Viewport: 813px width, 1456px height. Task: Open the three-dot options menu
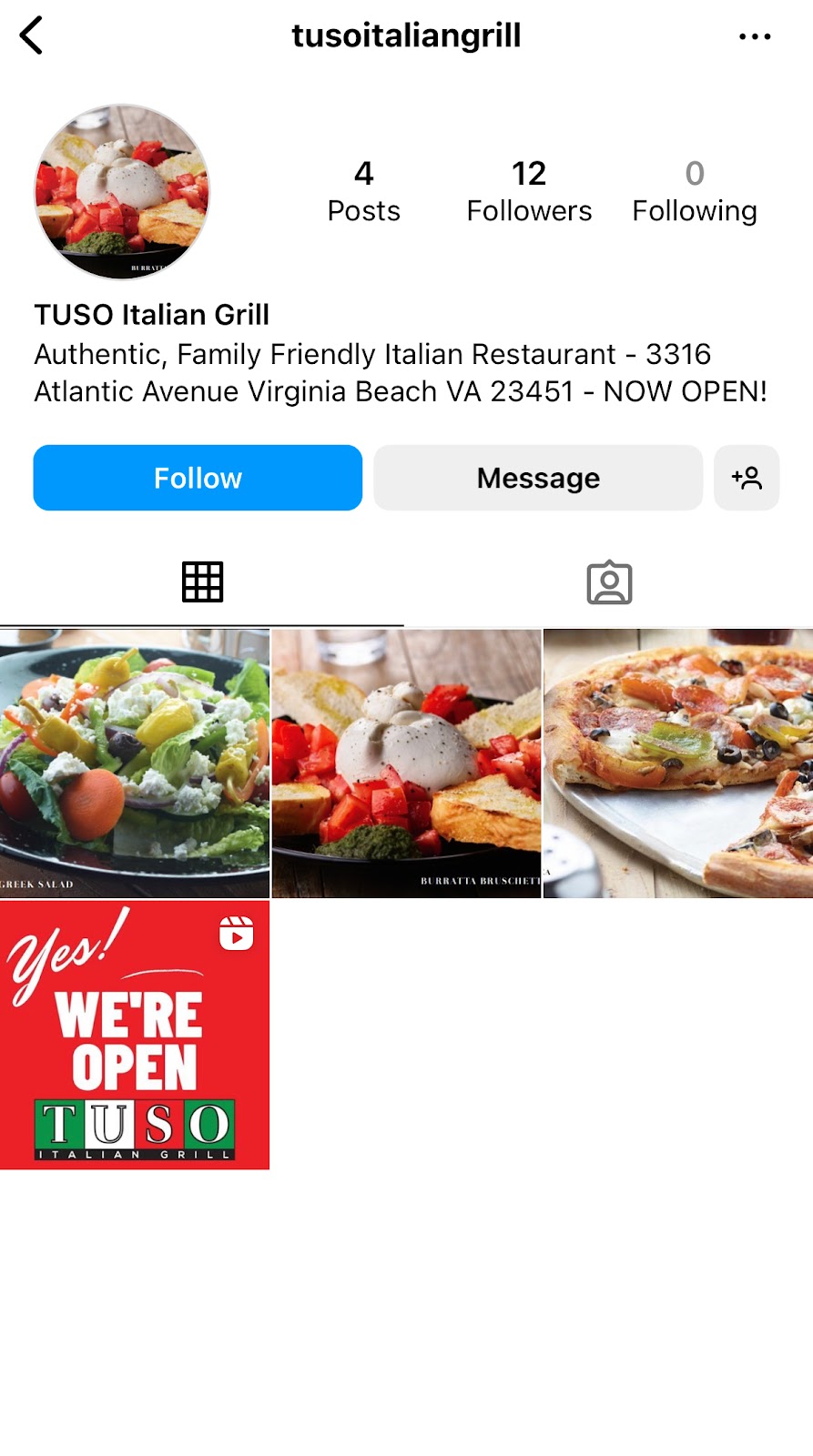click(755, 36)
